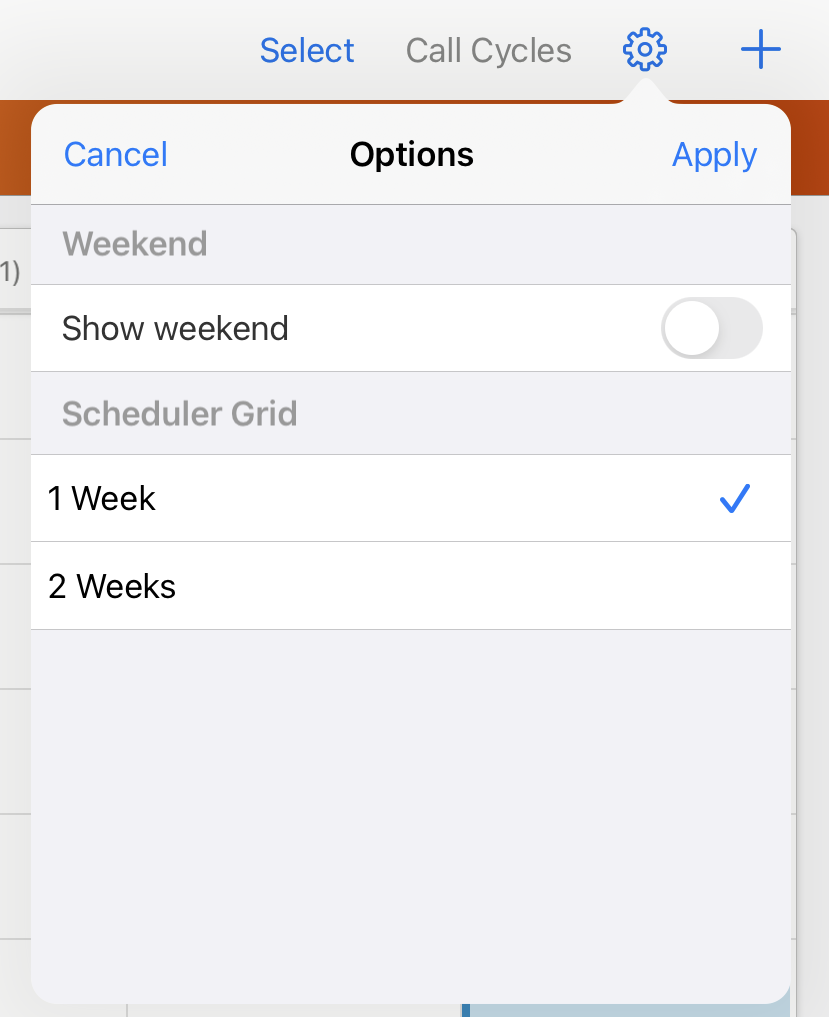Apply the selected options

(x=714, y=155)
